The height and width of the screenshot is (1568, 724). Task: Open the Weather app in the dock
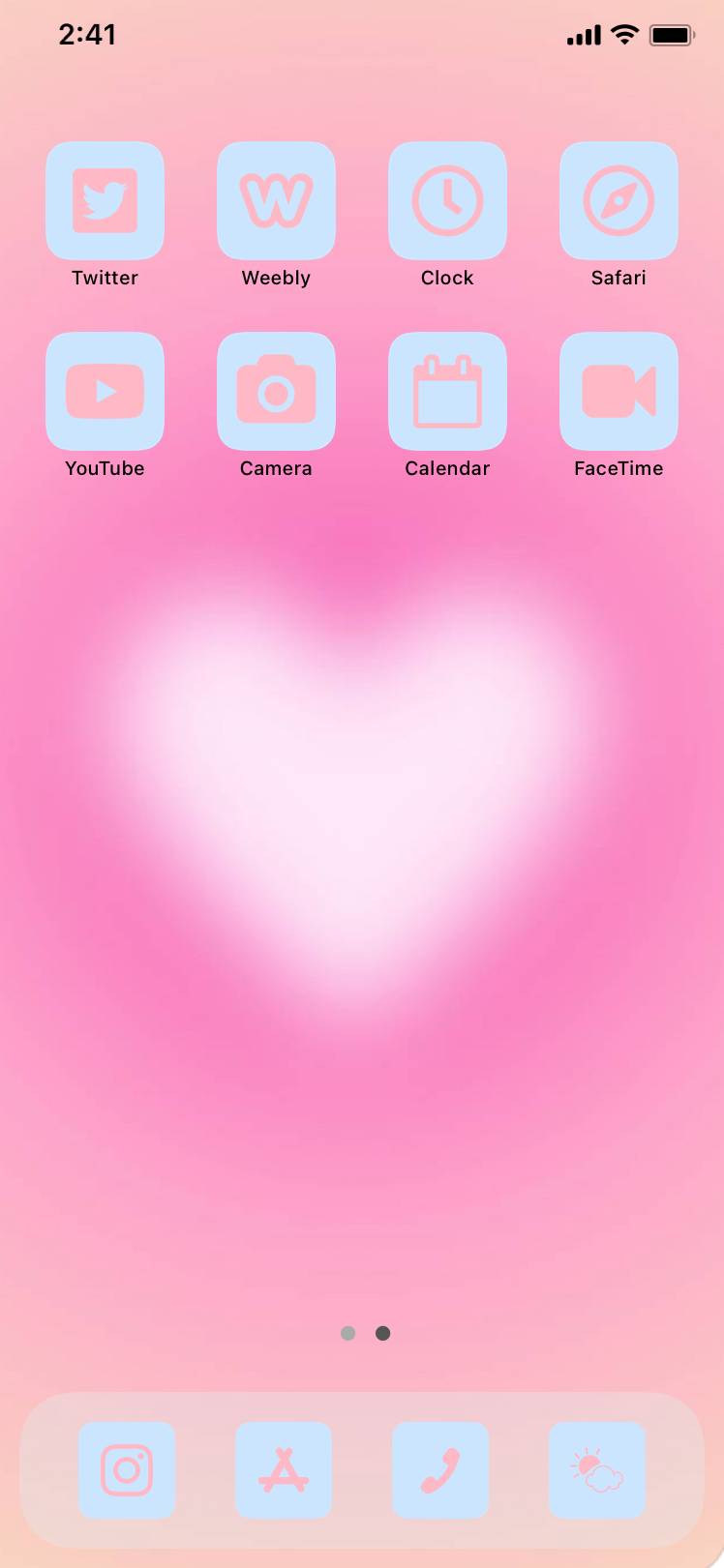[597, 1470]
